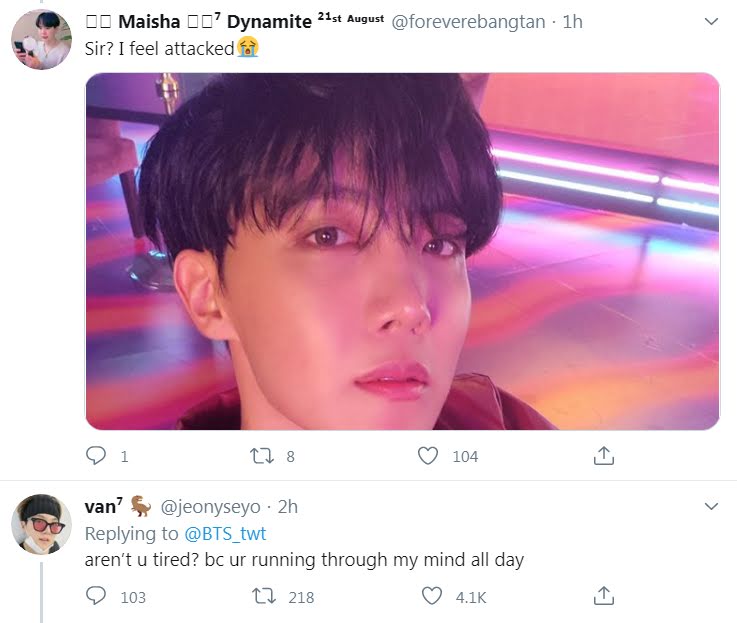737x623 pixels.
Task: Open the photo attached to Maisha's tweet
Action: click(x=402, y=251)
